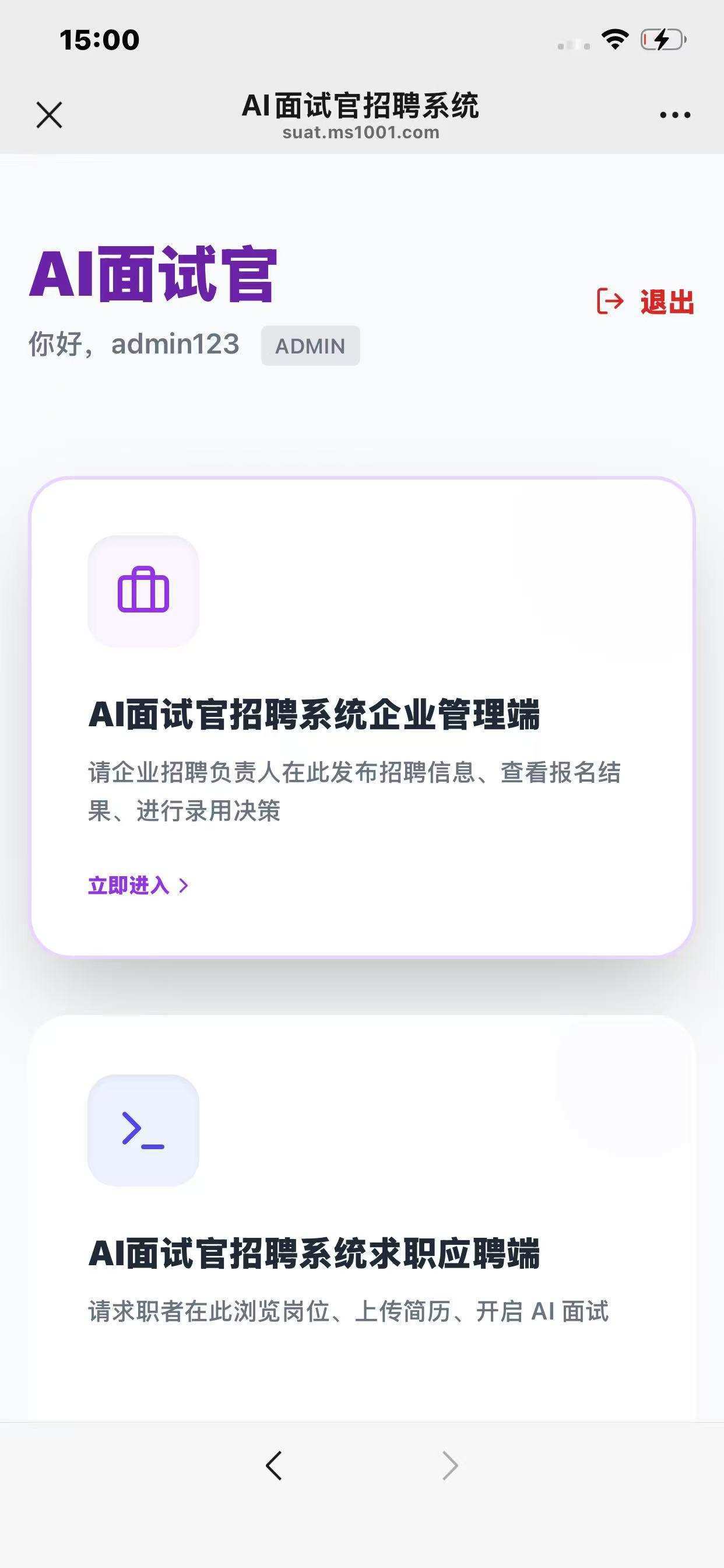Tap 立即进入 on the 企业管理端 card
Viewport: 724px width, 1568px height.
coord(139,885)
